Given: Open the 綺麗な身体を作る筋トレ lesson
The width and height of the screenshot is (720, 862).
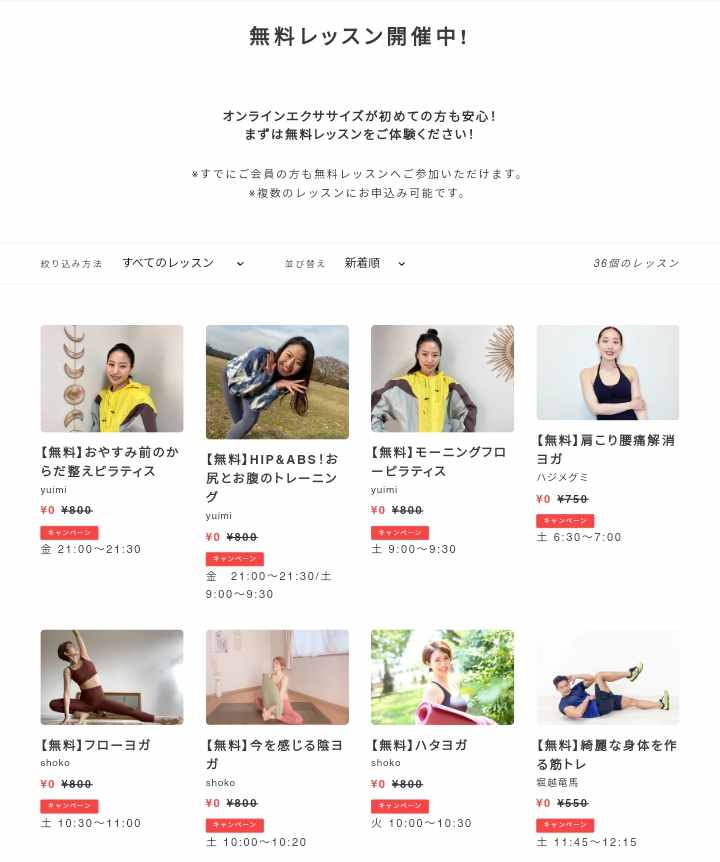Looking at the screenshot, I should point(607,676).
